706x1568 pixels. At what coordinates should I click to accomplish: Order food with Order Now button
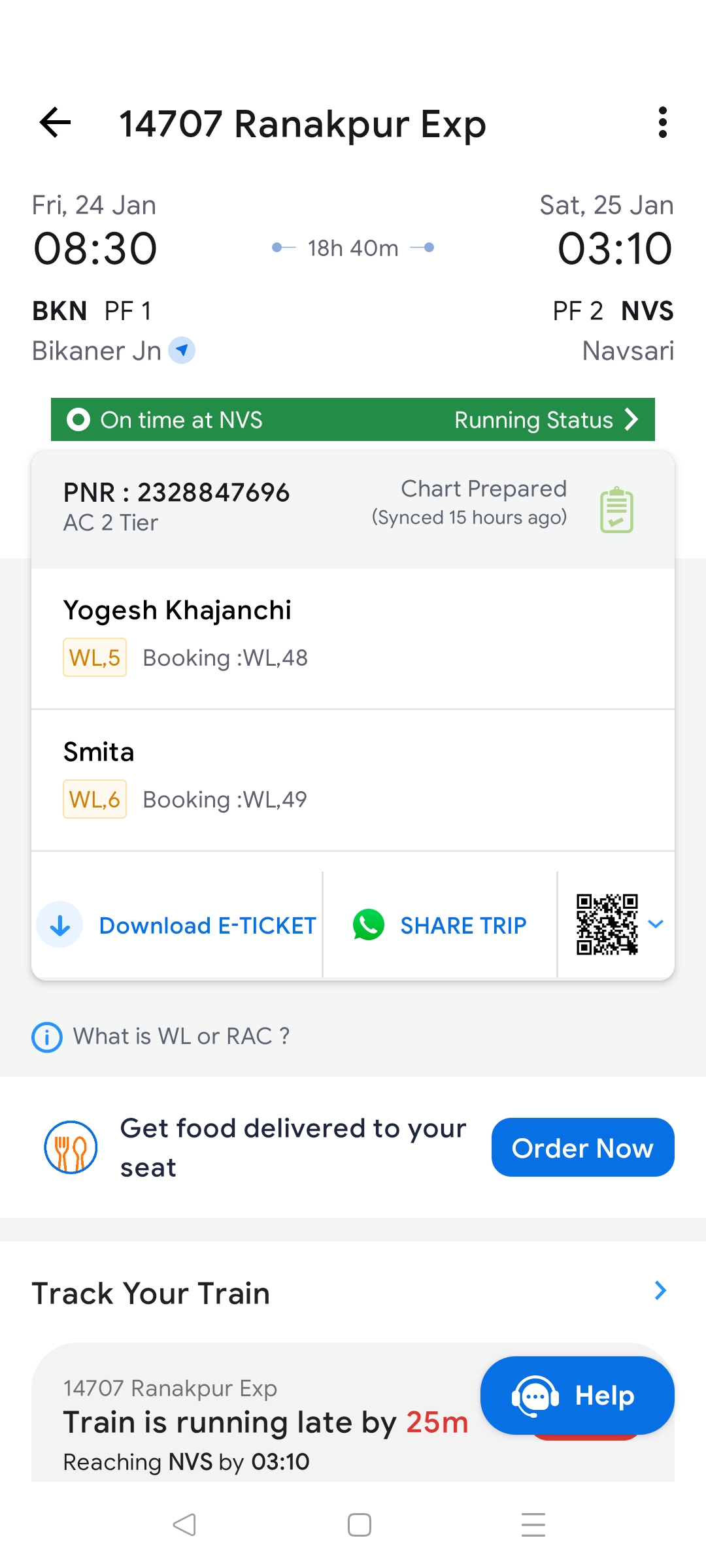[582, 1147]
